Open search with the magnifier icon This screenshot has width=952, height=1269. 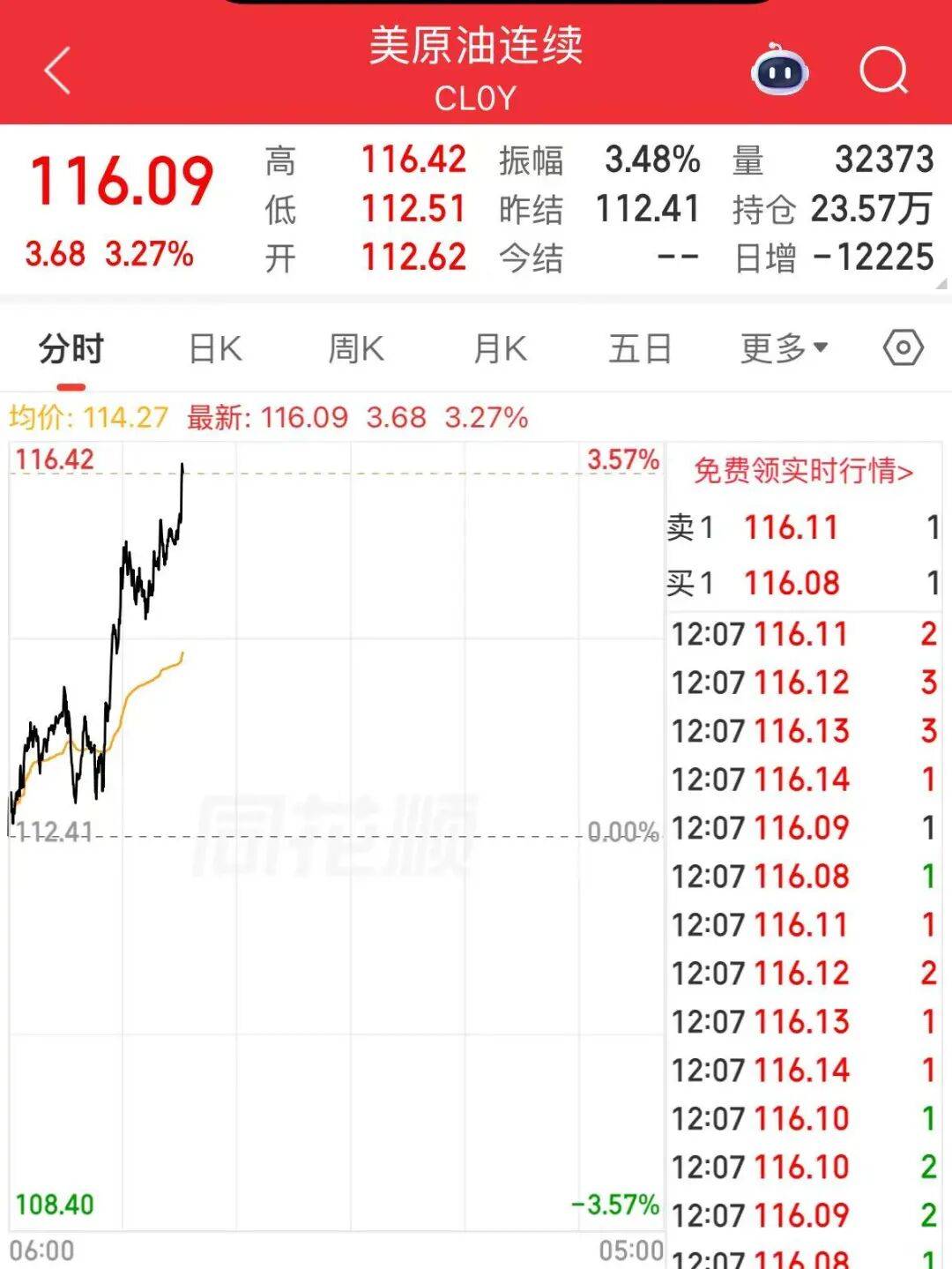point(883,71)
